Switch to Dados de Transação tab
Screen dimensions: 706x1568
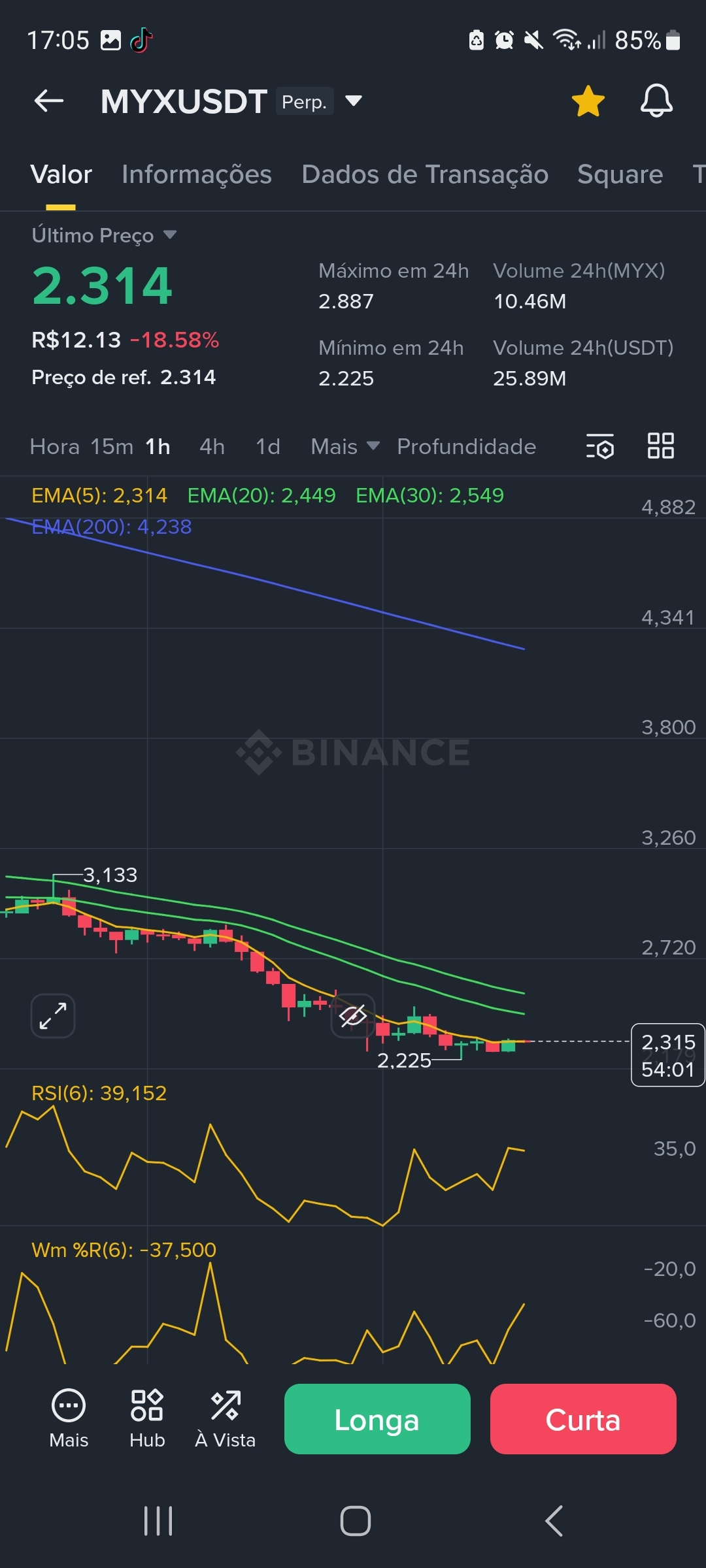pos(425,174)
